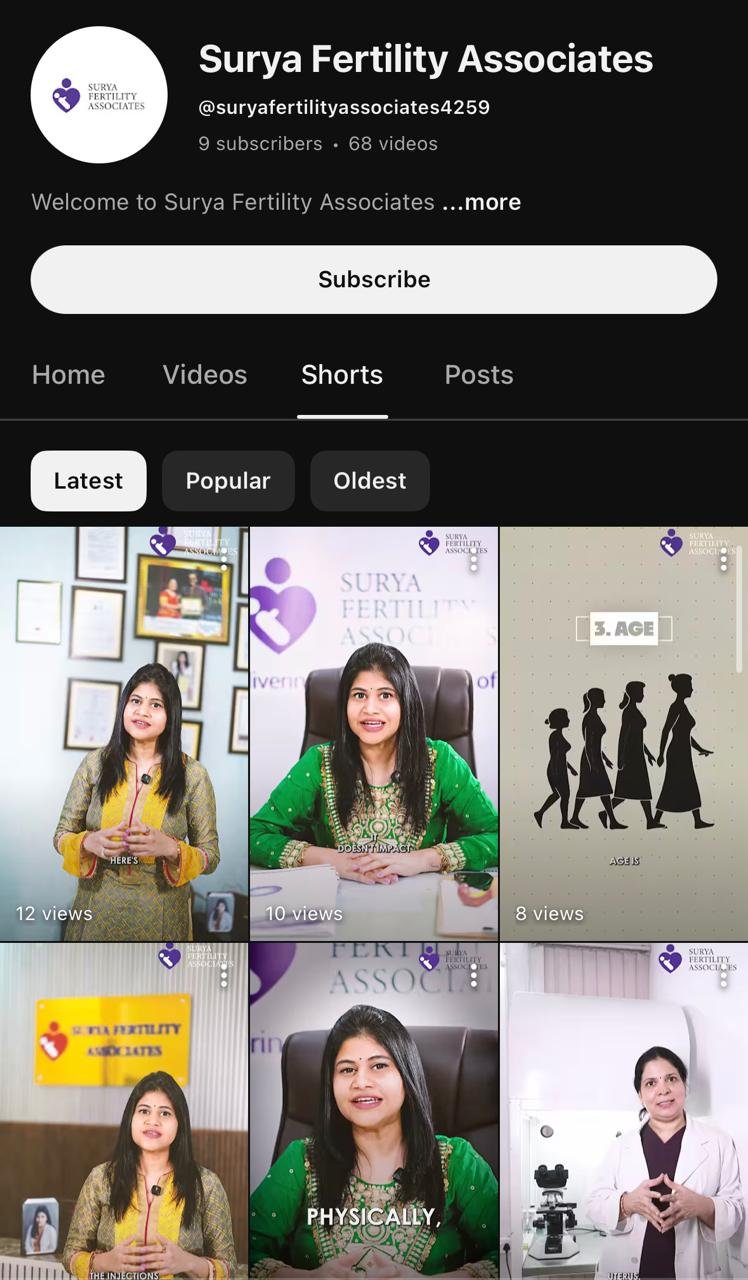Switch to the Home tab
Image resolution: width=748 pixels, height=1280 pixels.
pos(68,375)
